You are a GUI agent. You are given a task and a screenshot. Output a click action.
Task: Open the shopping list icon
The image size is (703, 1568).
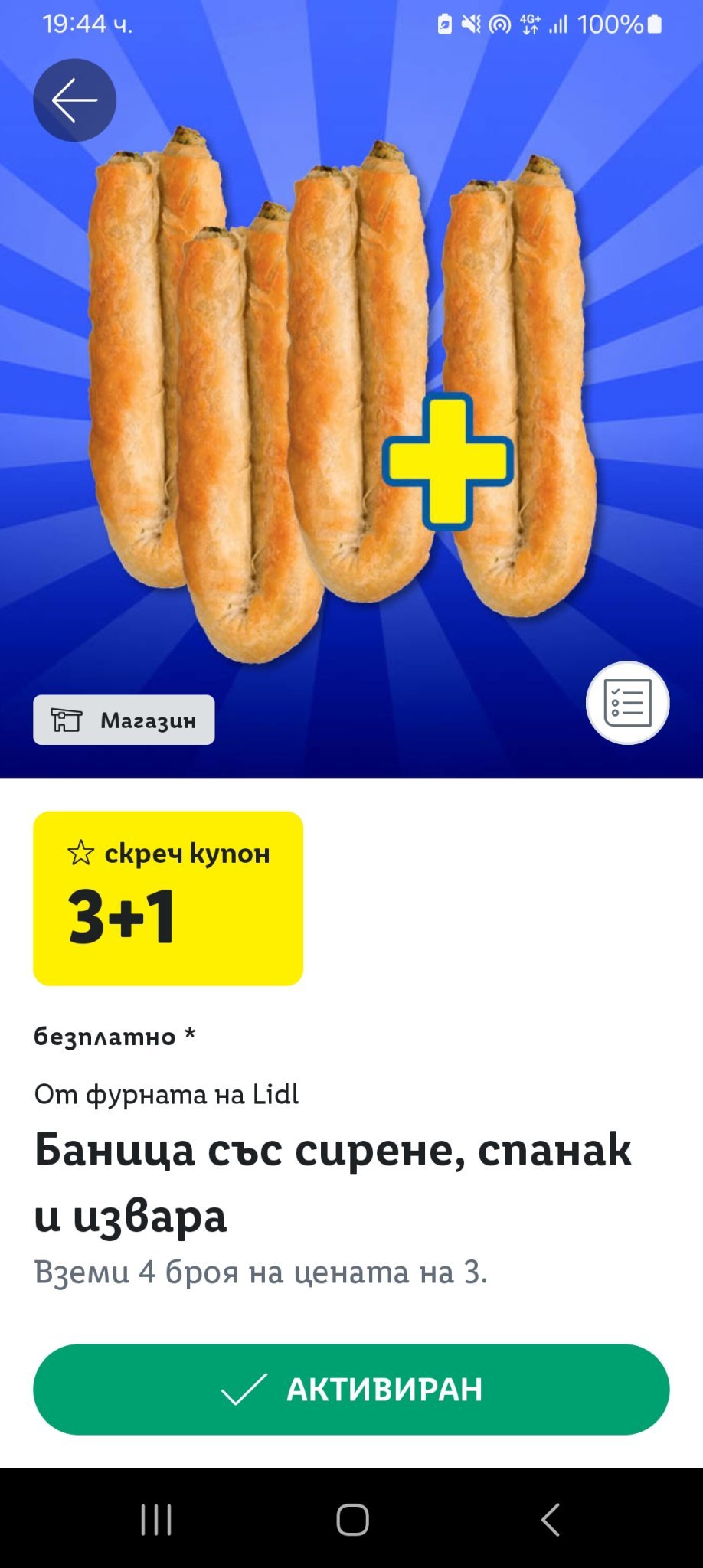tap(627, 702)
